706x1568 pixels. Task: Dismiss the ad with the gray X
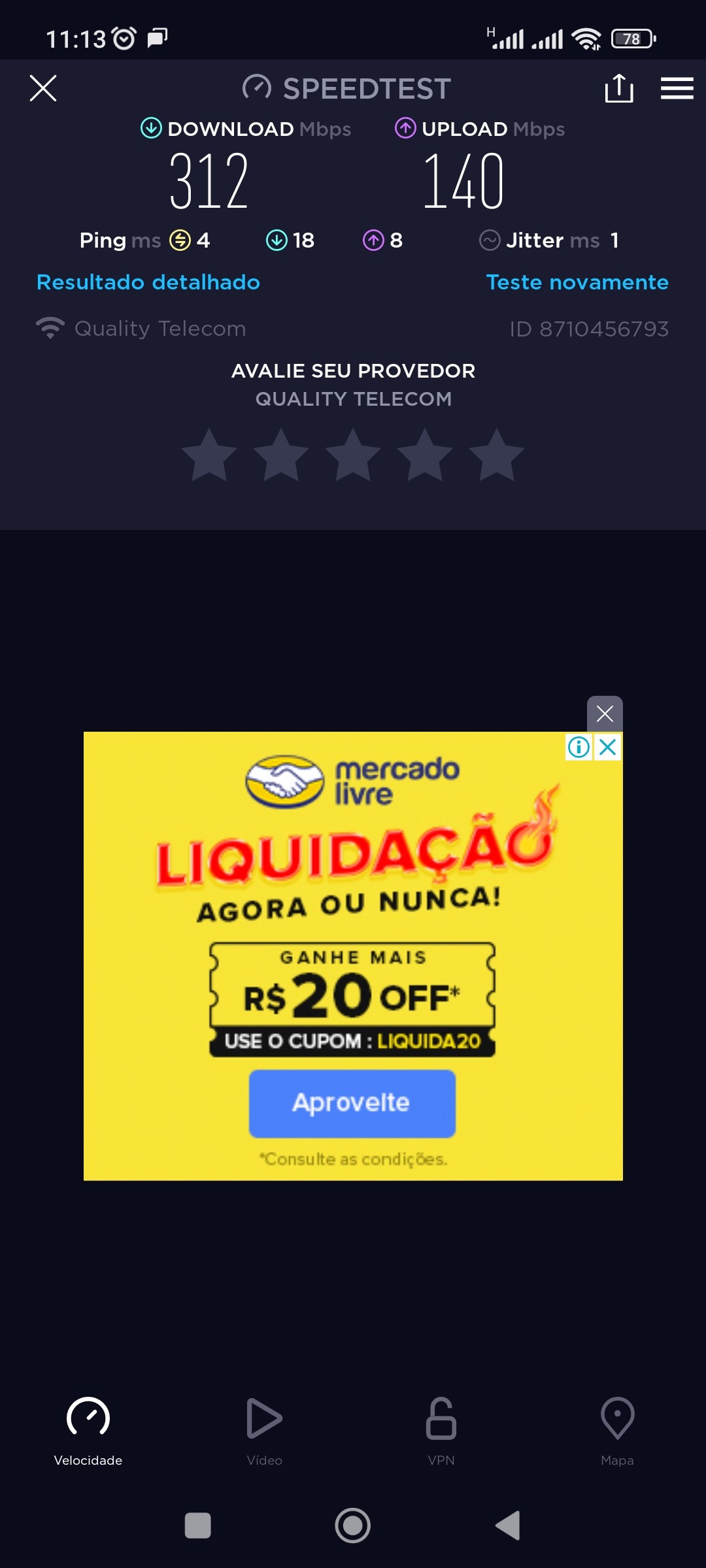pyautogui.click(x=605, y=713)
